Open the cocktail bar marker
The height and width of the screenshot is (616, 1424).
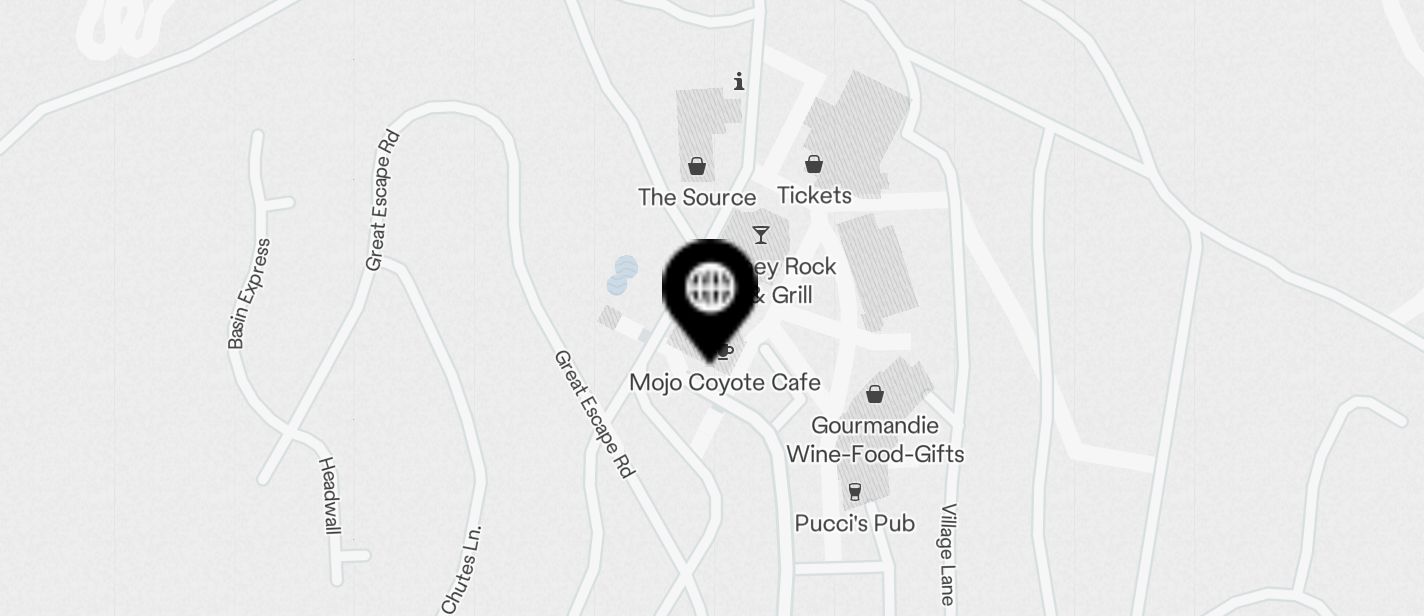coord(761,235)
